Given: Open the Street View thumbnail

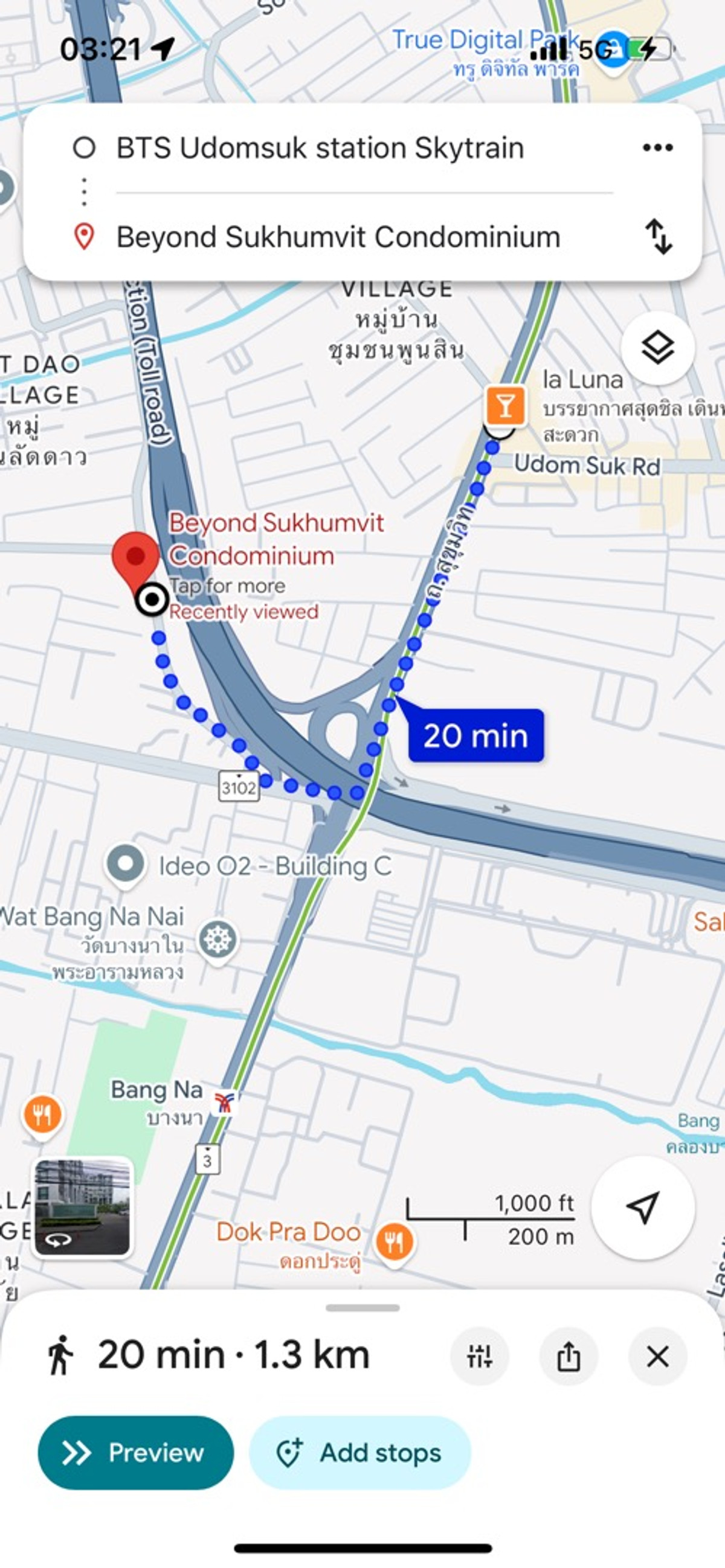Looking at the screenshot, I should (82, 1208).
